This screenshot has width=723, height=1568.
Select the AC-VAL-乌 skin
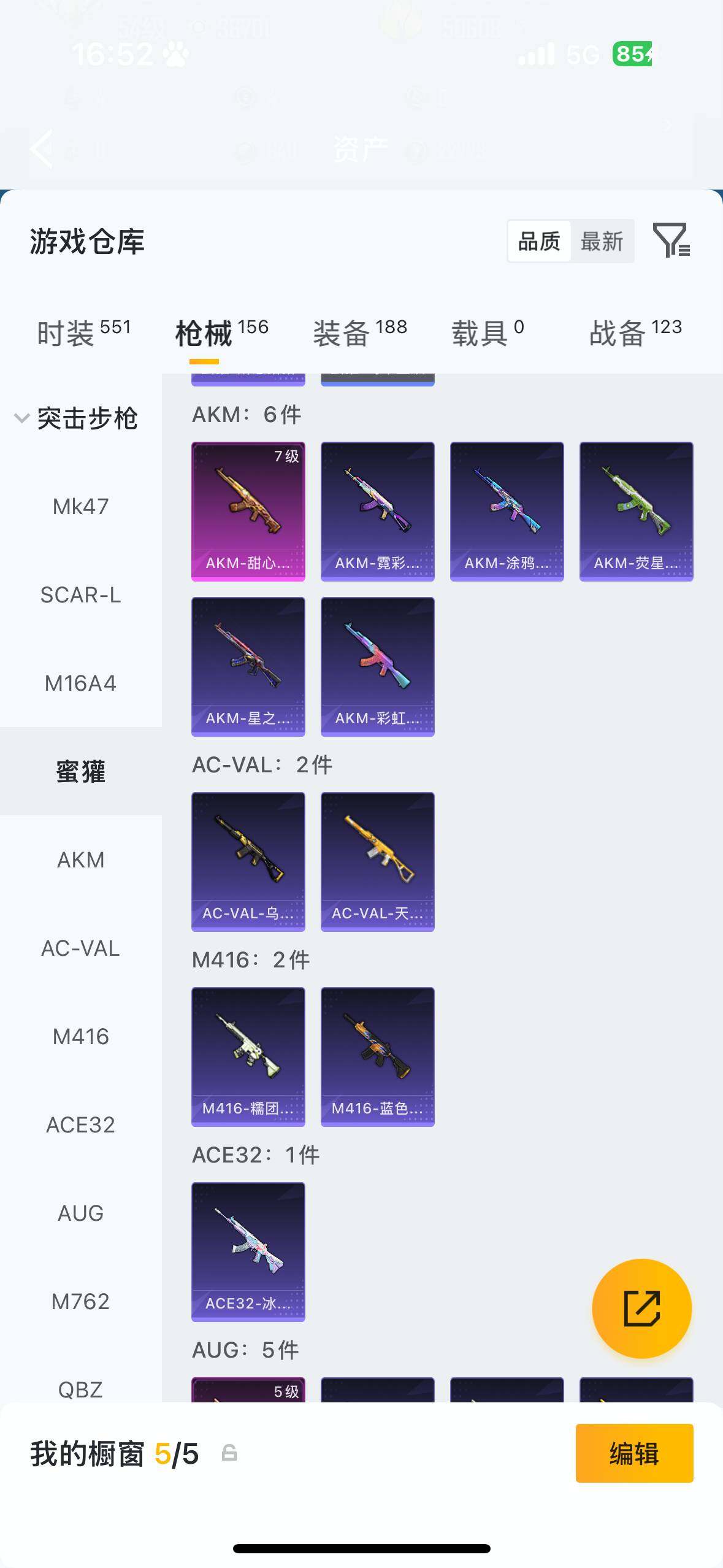[x=248, y=861]
